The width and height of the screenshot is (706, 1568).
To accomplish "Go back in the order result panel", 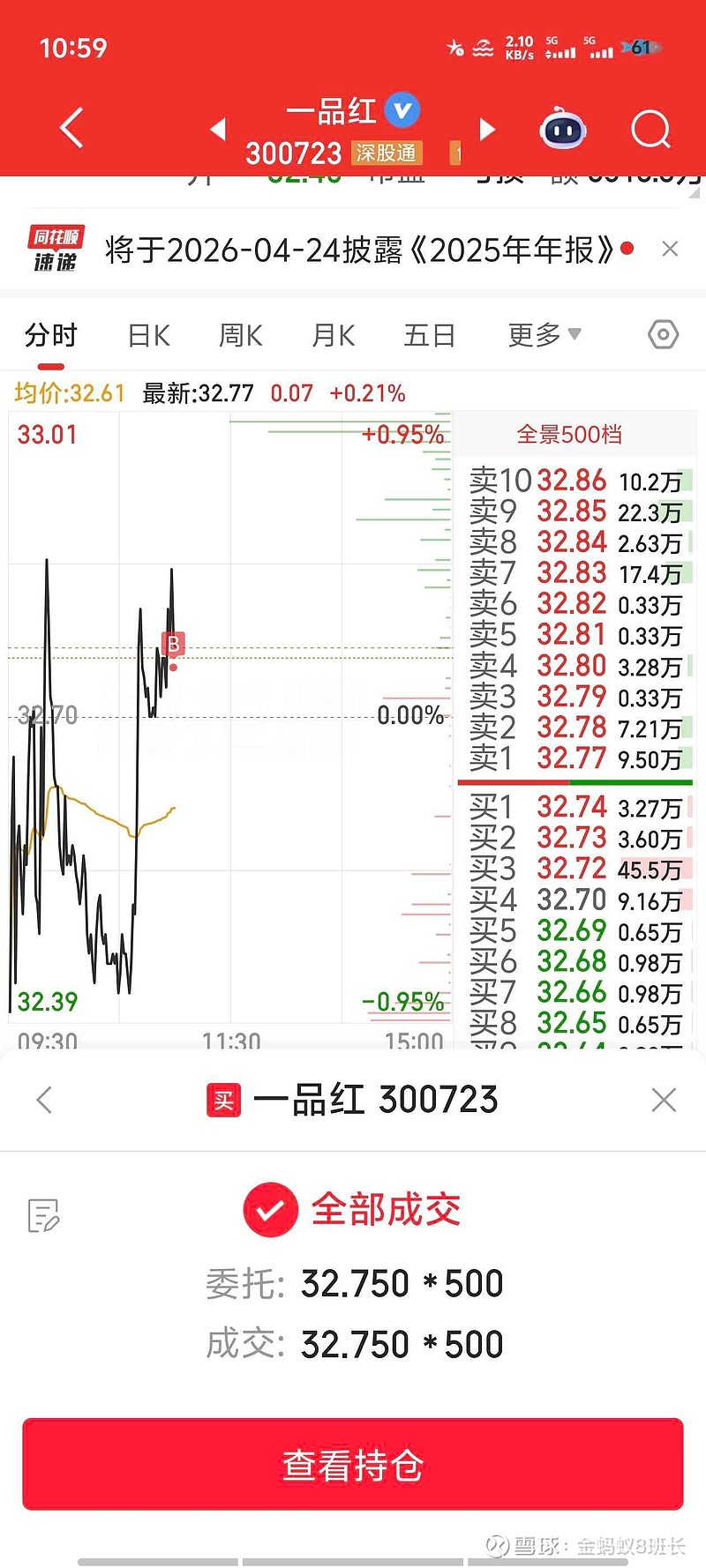I will [x=45, y=1100].
